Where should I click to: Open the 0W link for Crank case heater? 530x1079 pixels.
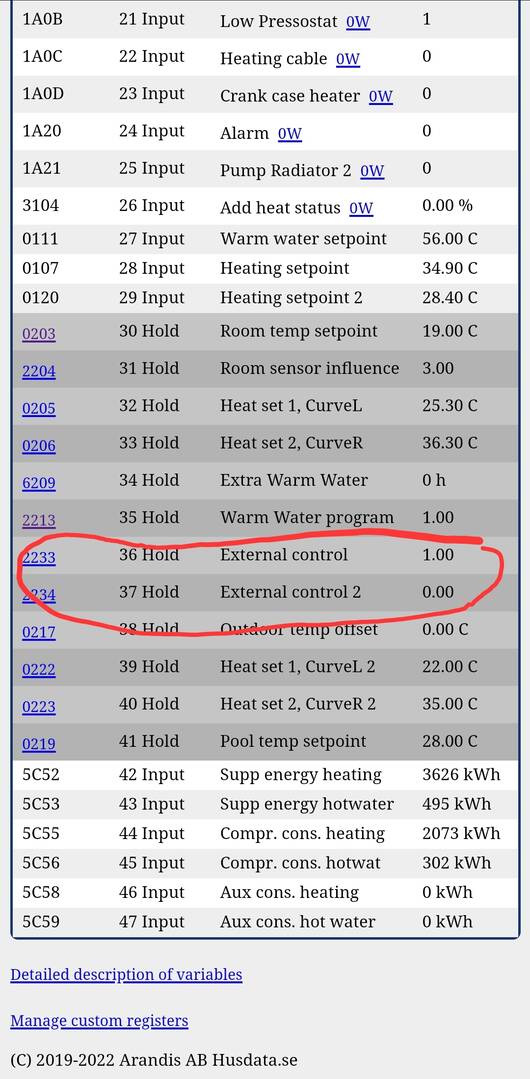[x=381, y=96]
